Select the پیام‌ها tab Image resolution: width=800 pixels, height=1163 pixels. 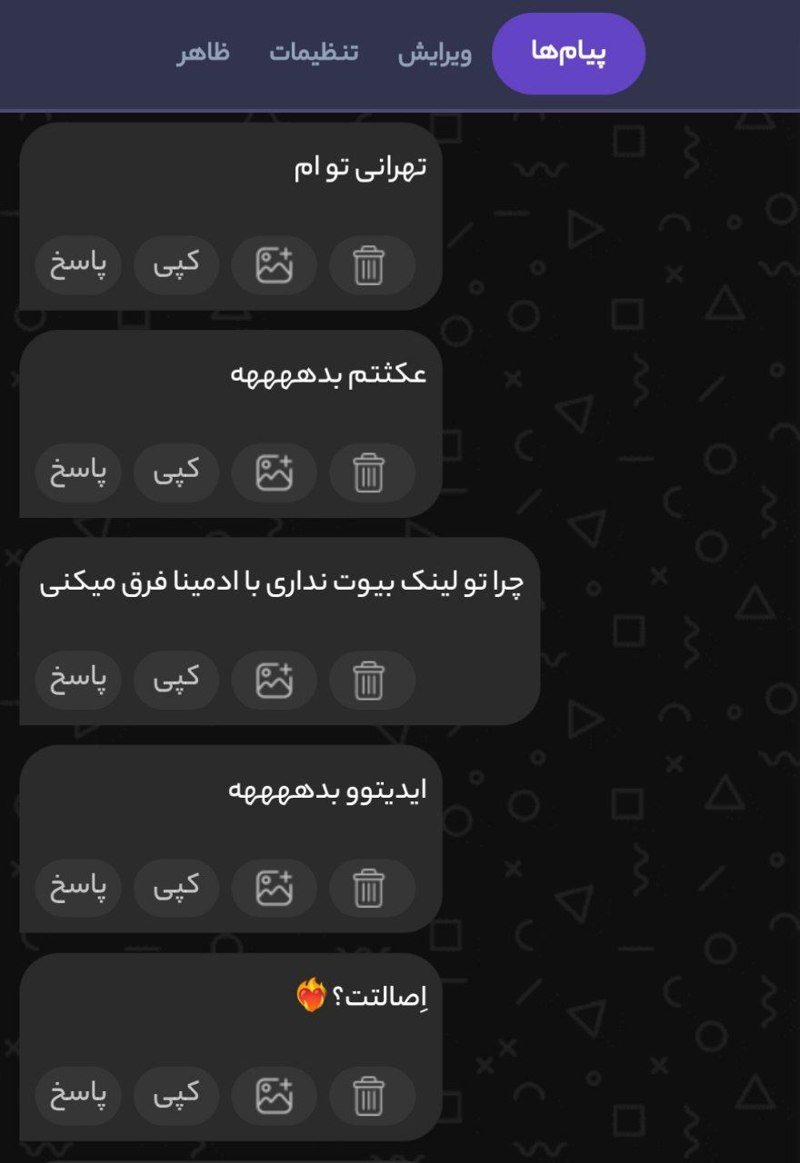click(x=569, y=54)
